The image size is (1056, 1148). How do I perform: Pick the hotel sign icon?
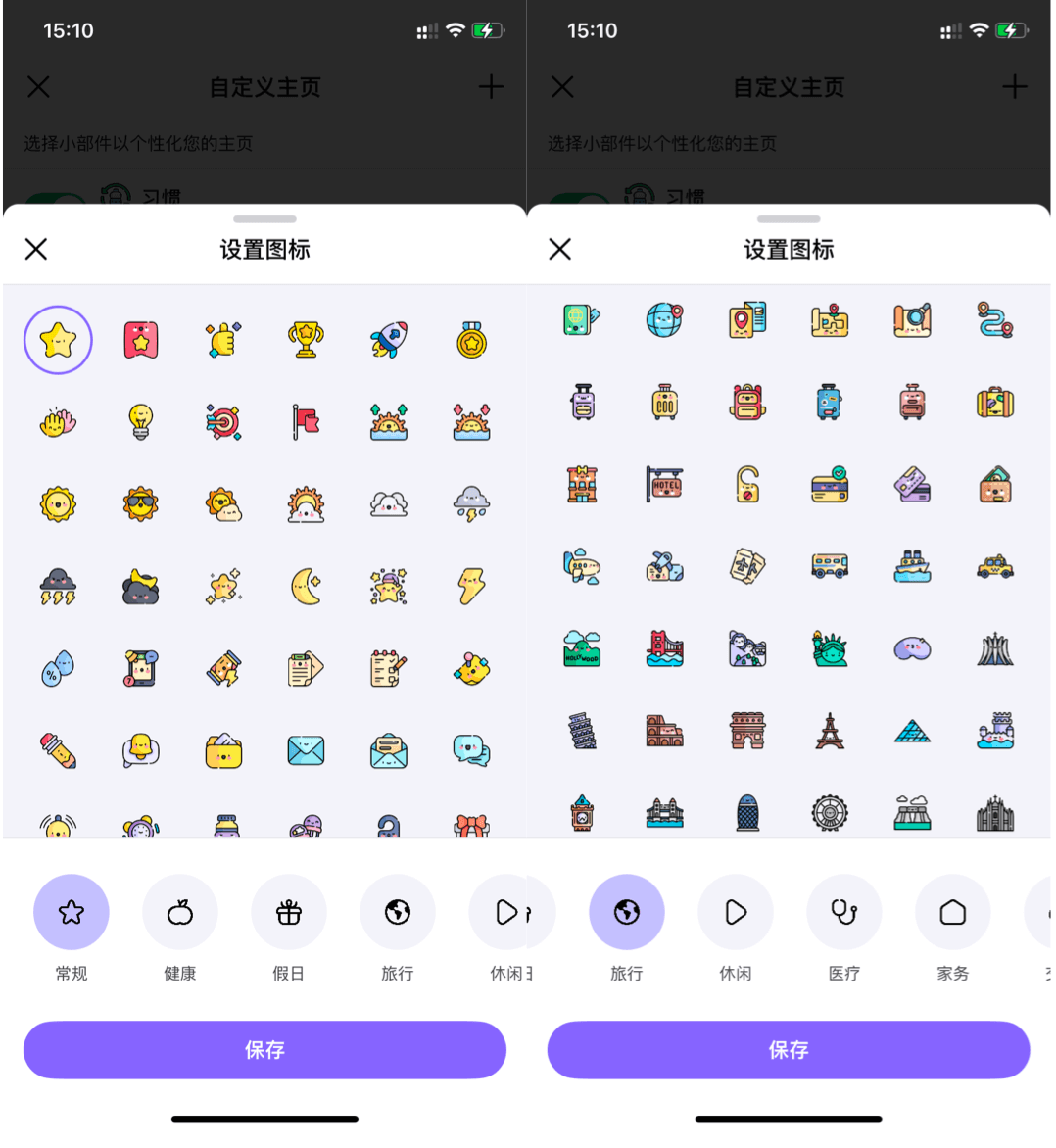tap(664, 484)
